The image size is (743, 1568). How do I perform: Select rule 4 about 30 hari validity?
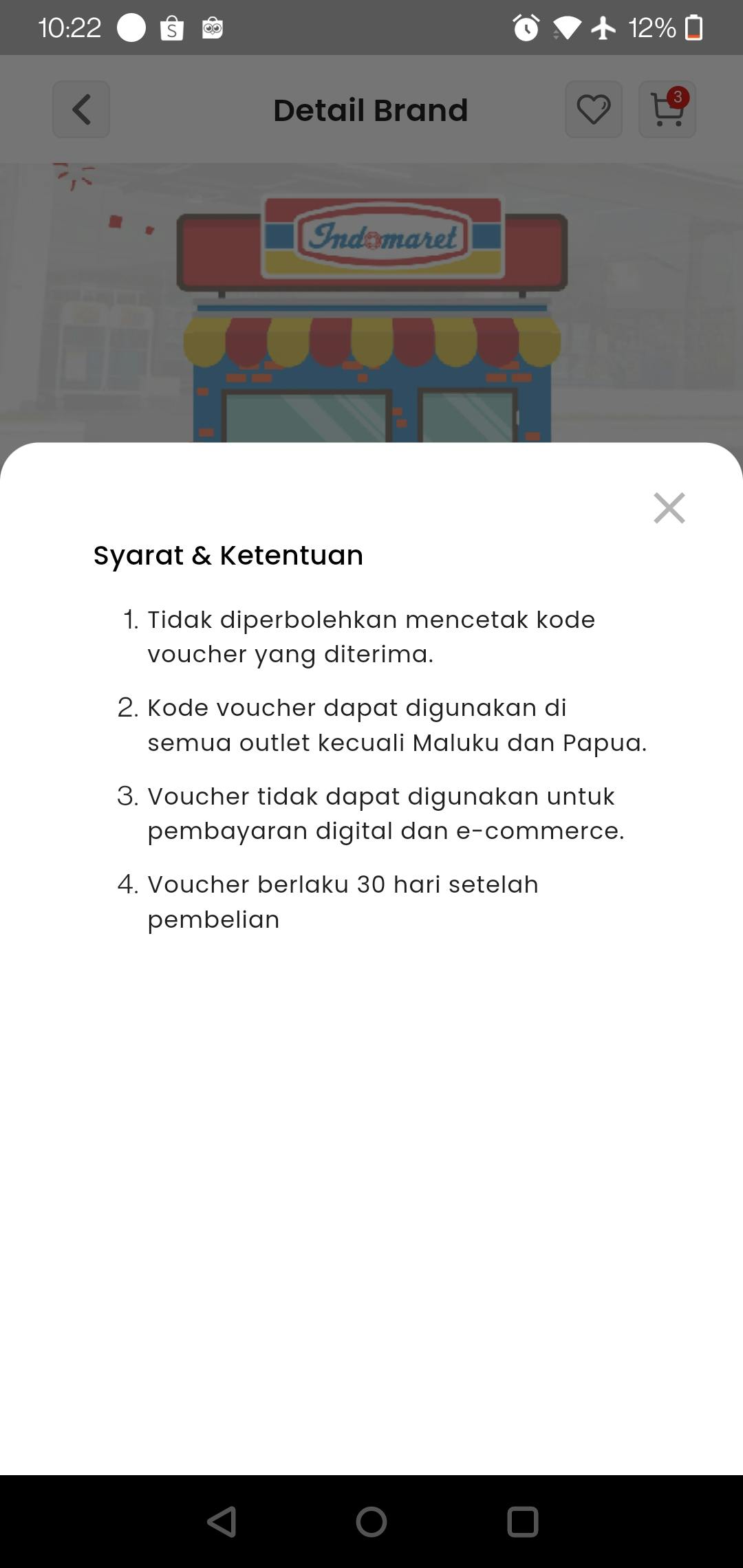[x=342, y=902]
